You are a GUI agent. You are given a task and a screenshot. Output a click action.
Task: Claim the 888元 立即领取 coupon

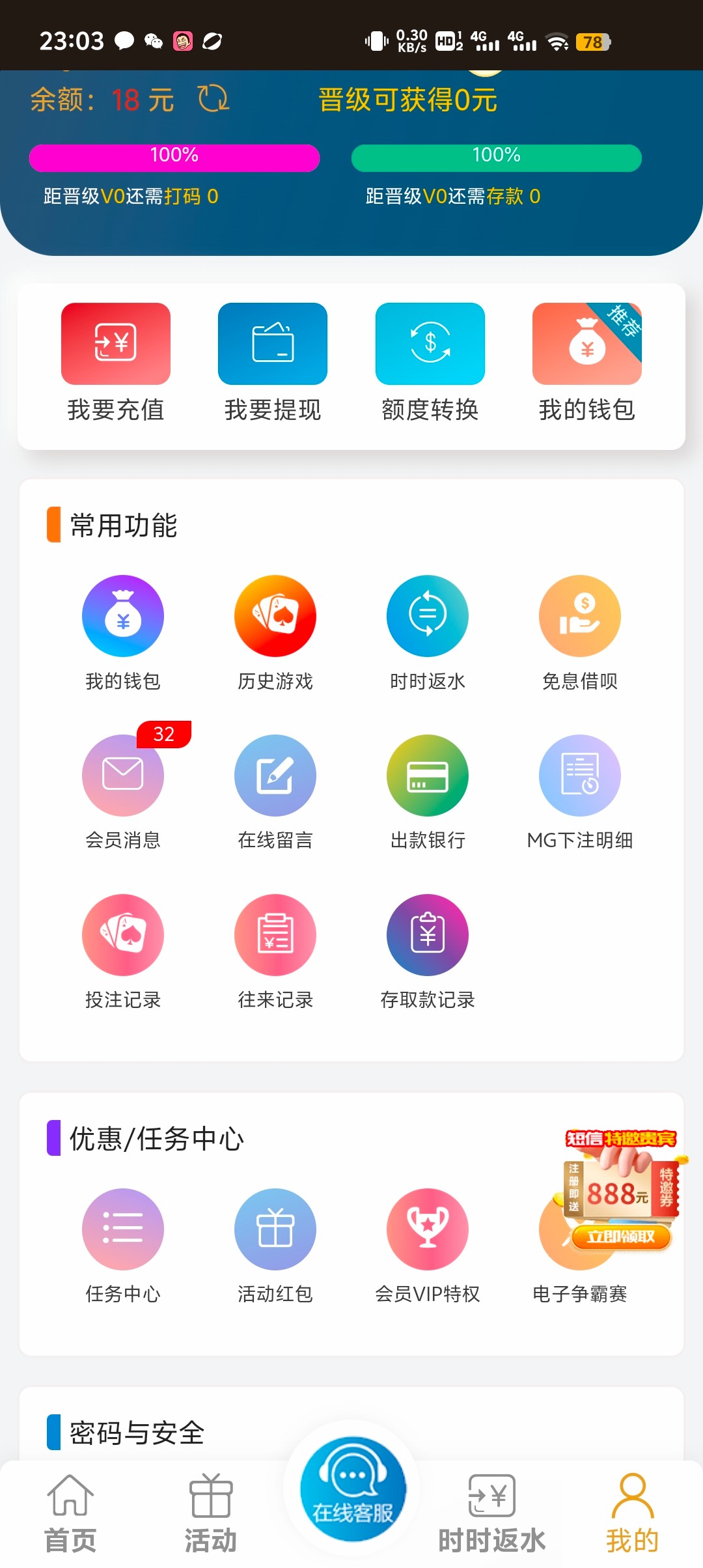(x=620, y=1237)
